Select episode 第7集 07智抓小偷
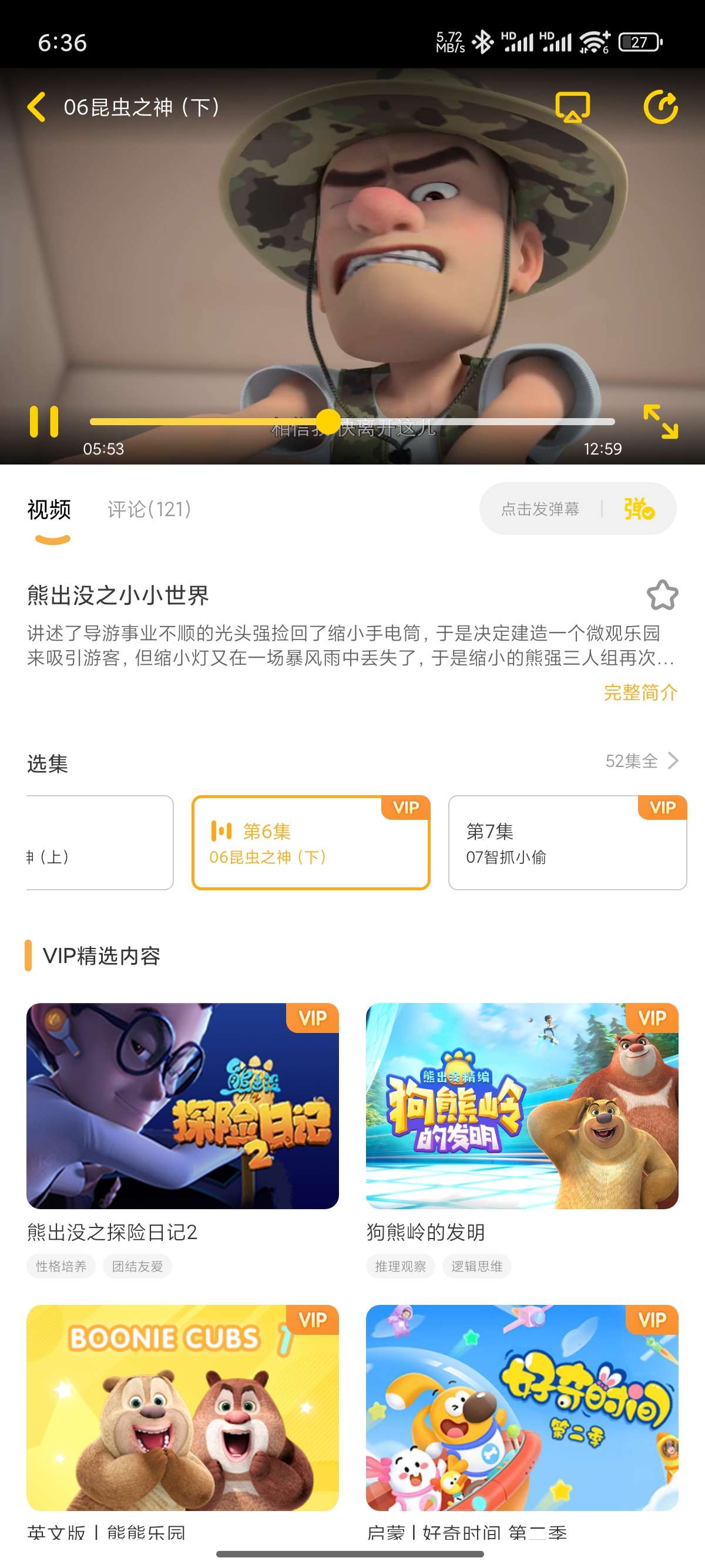 pyautogui.click(x=567, y=843)
